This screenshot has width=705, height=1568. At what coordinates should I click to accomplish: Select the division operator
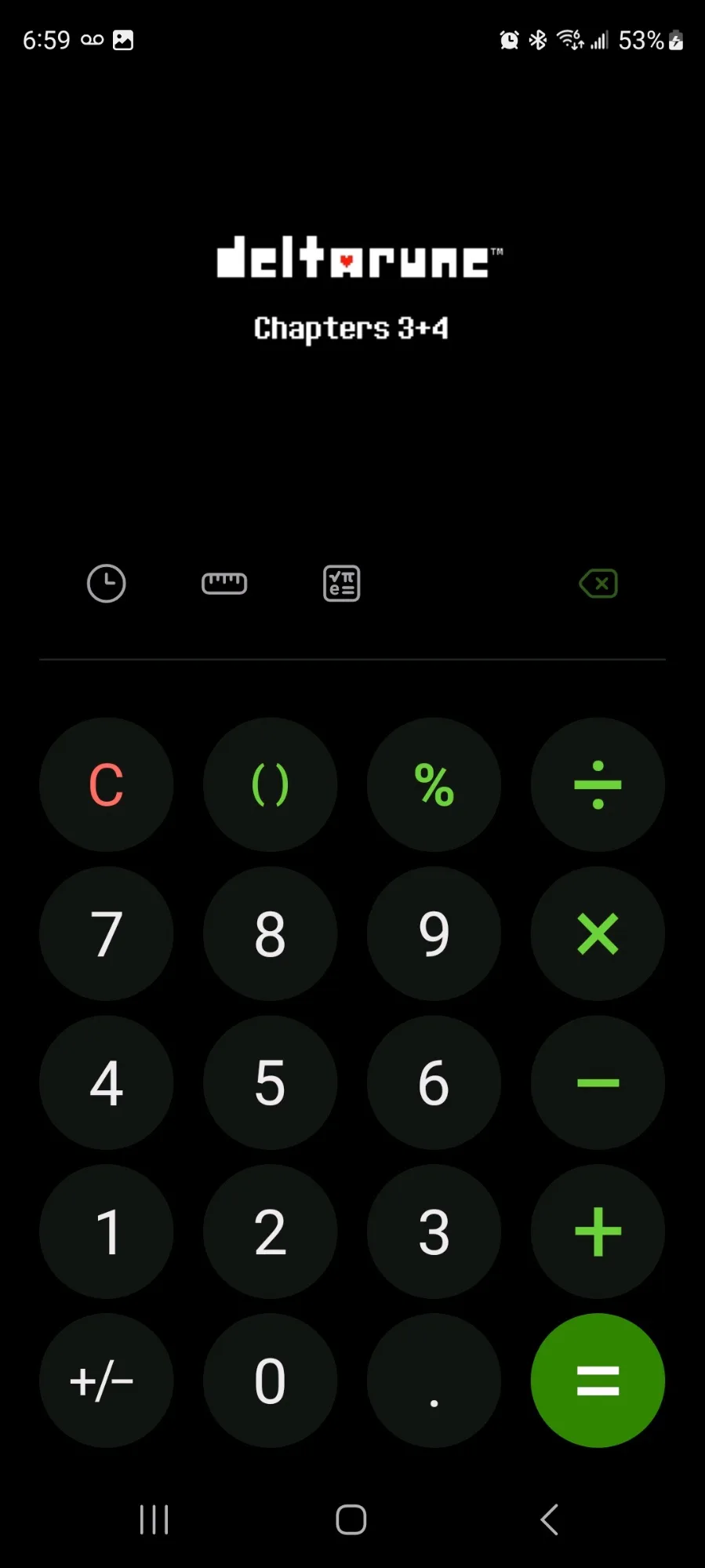coord(598,784)
